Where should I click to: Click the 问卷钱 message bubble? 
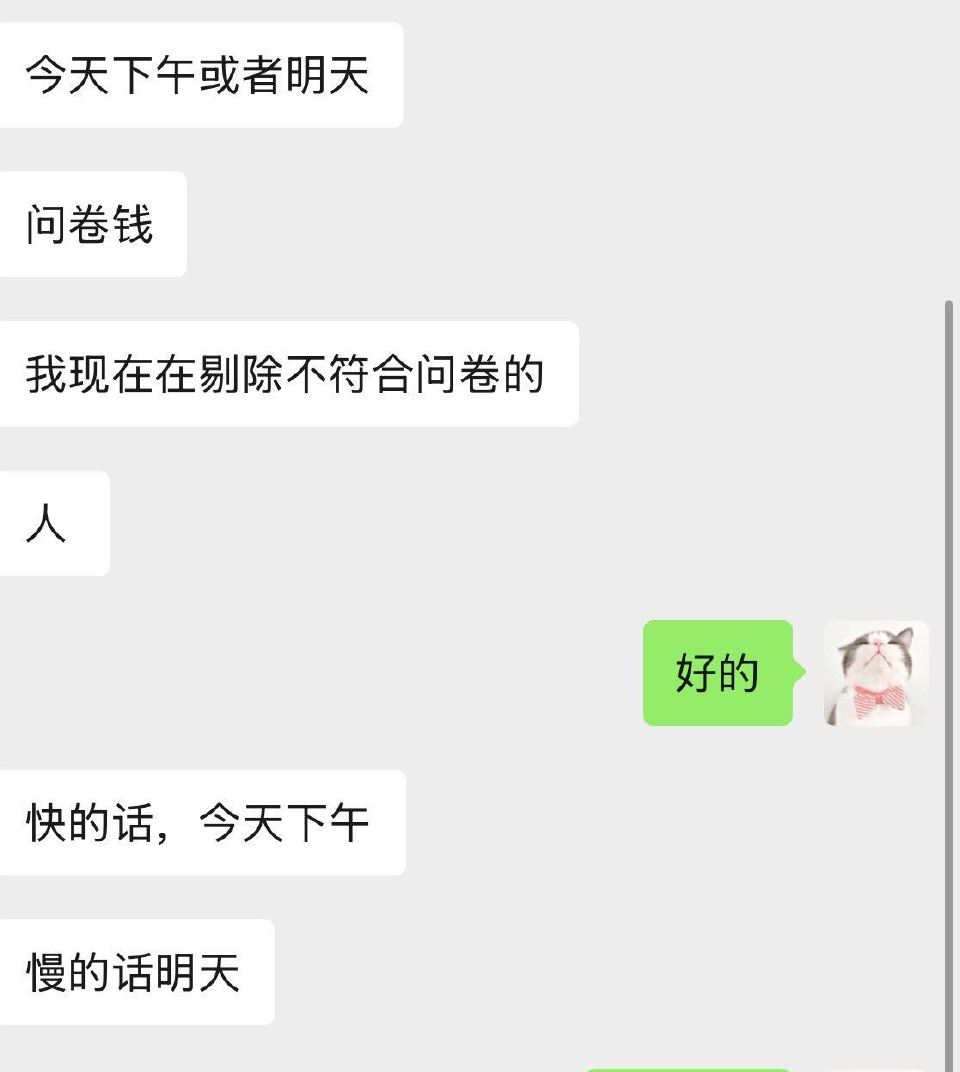[x=93, y=223]
